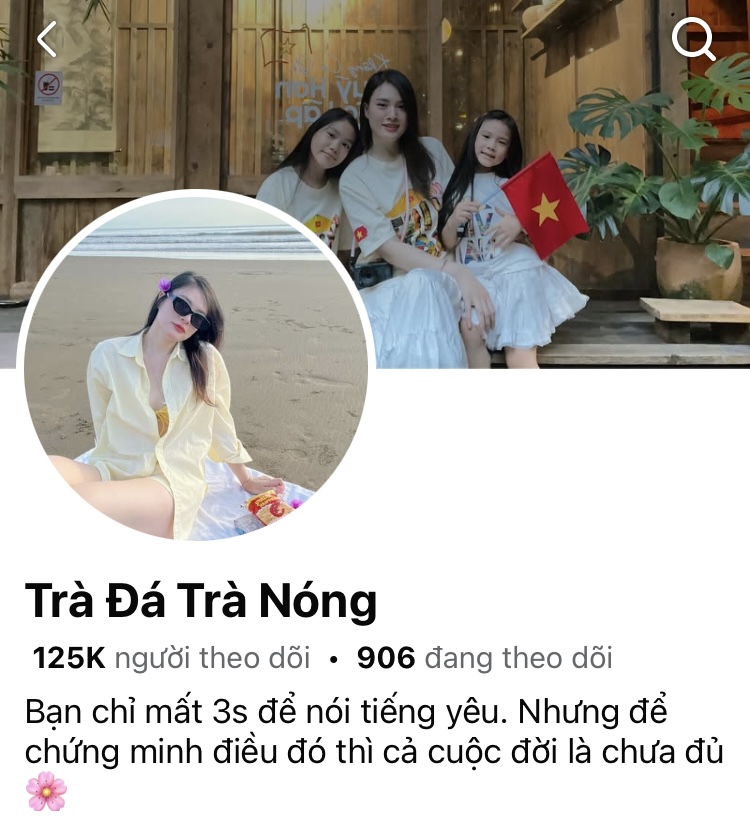Open the 906 following list
The width and height of the screenshot is (750, 829).
tap(484, 658)
